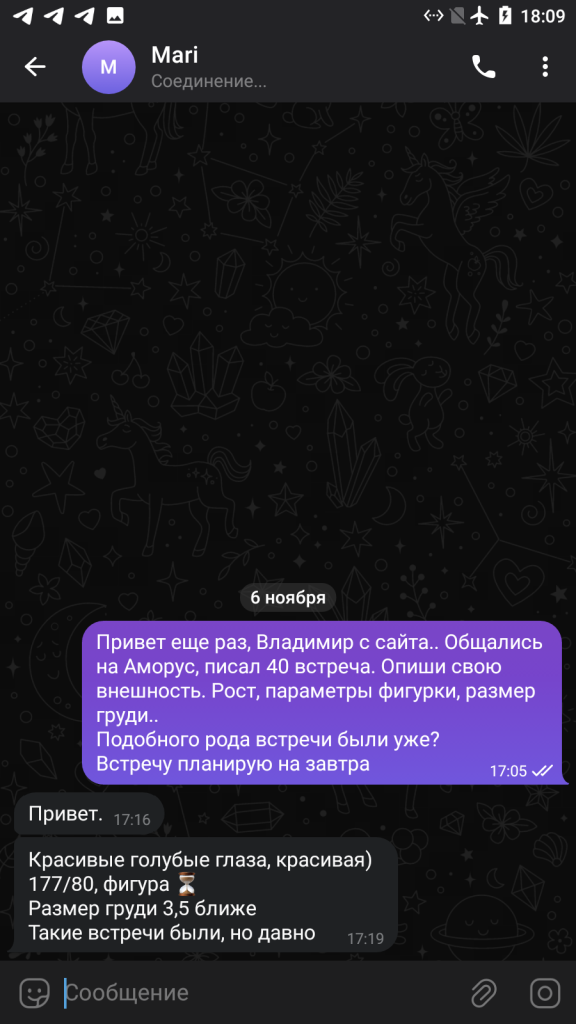Start a voice call with Mari
Viewport: 576px width, 1024px height.
[x=483, y=67]
